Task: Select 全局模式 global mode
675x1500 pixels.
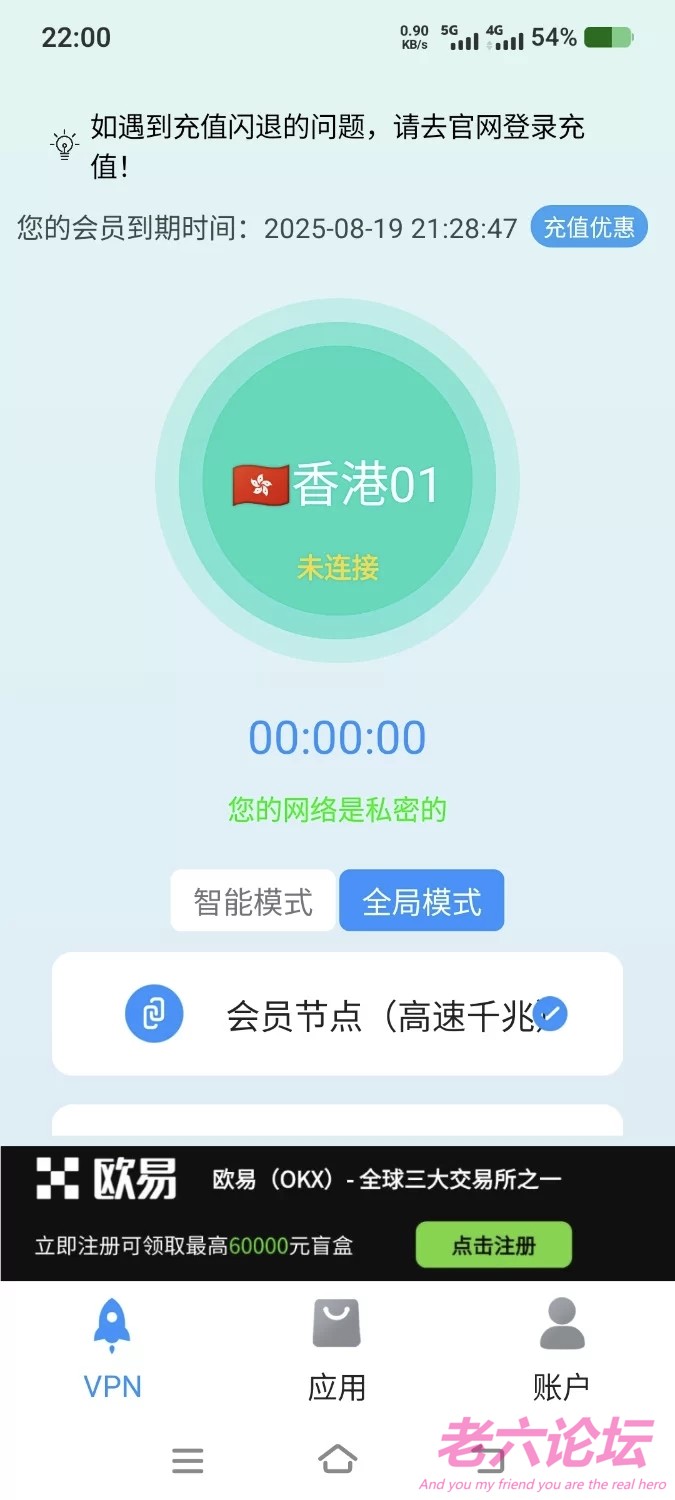Action: click(x=421, y=901)
